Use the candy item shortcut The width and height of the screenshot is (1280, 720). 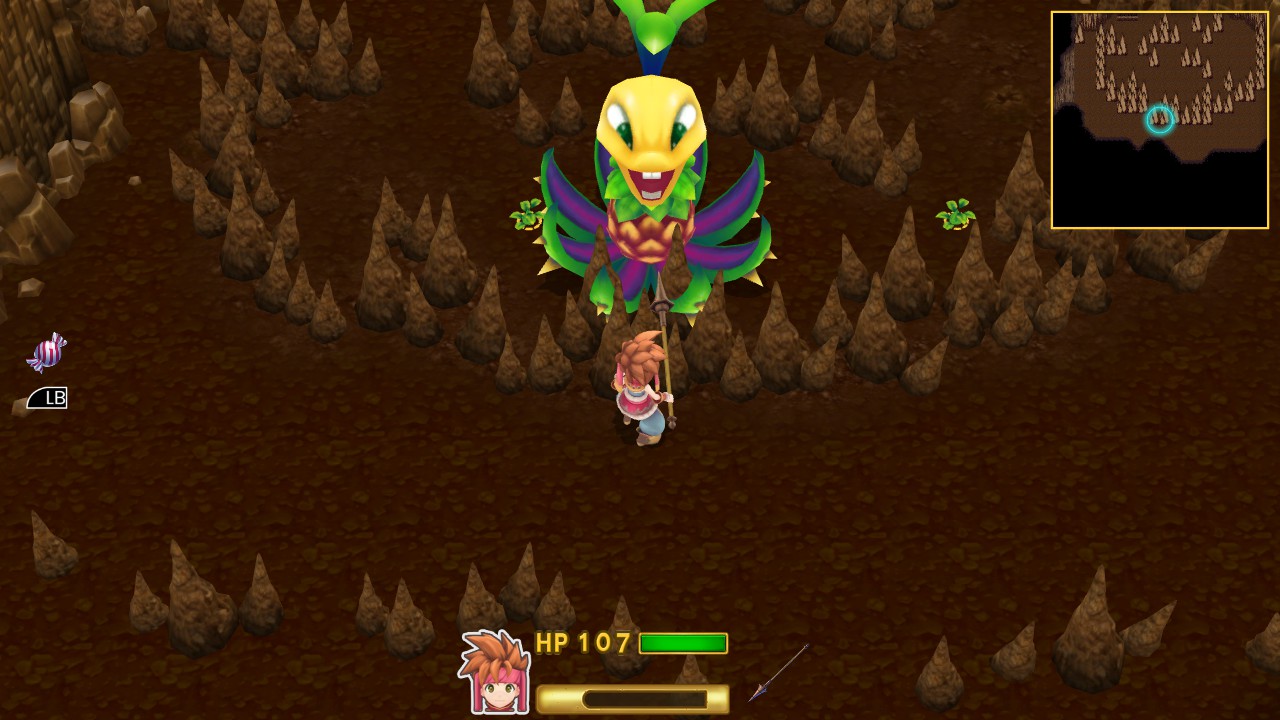[46, 353]
